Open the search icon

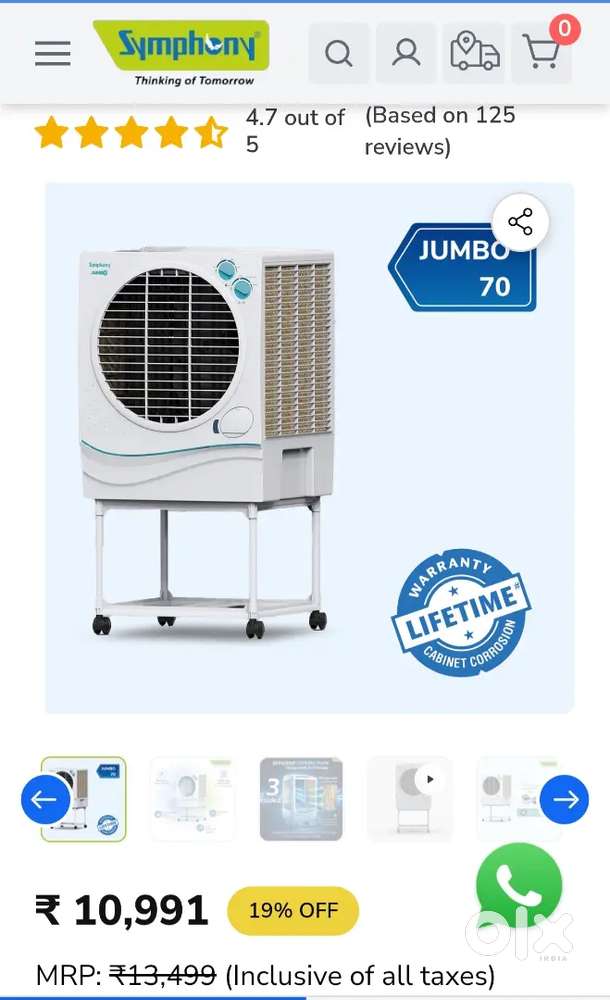(339, 53)
